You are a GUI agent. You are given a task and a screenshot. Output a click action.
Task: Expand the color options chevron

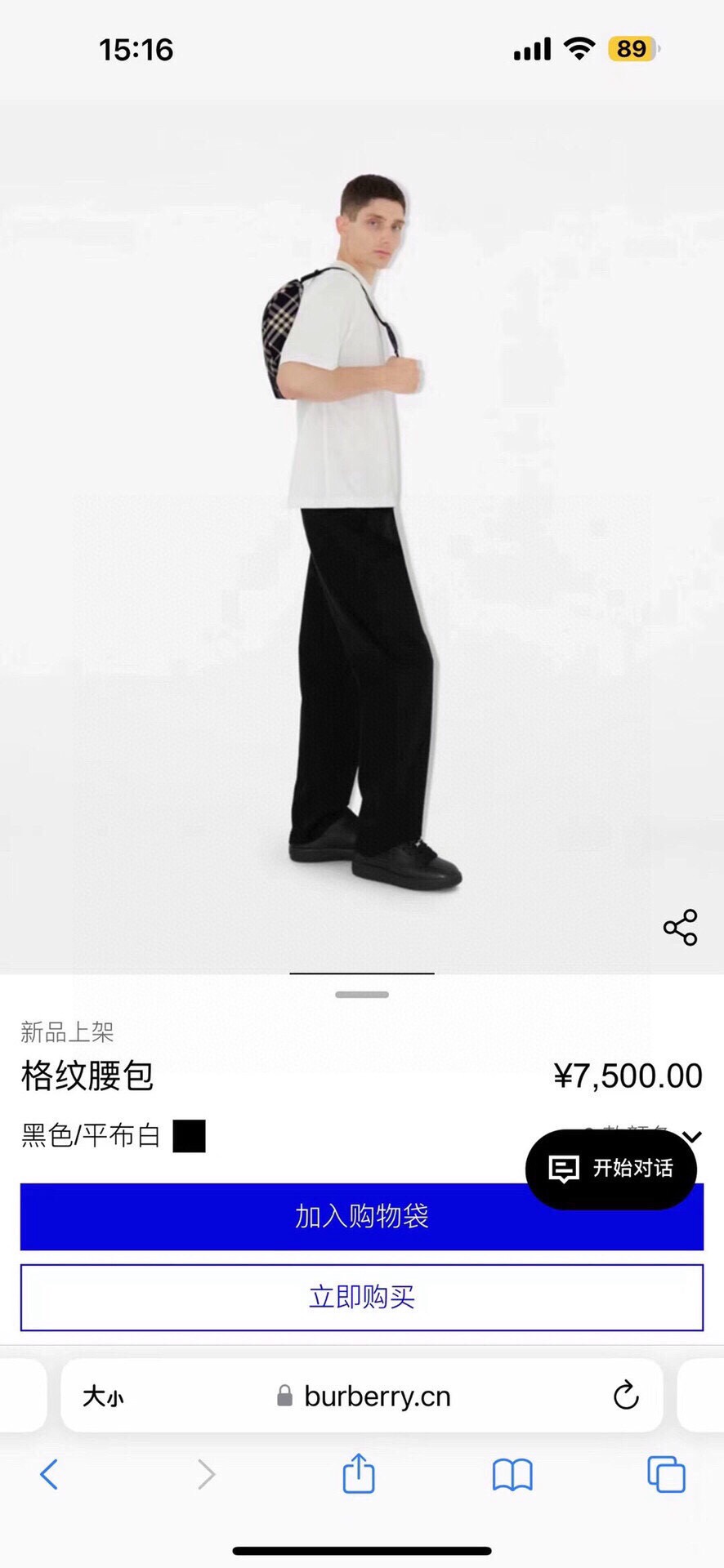click(693, 1134)
